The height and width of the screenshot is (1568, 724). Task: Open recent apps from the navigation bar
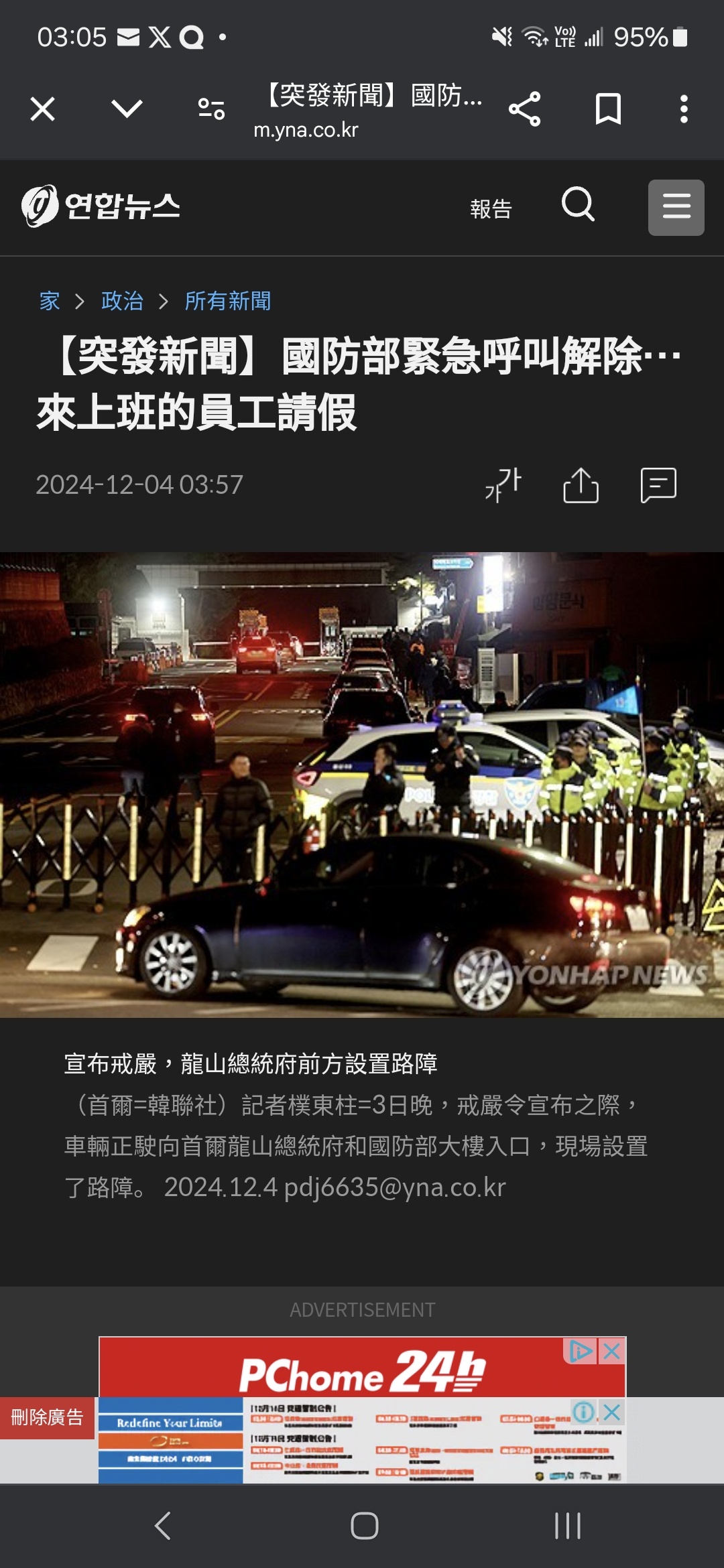coord(567,1526)
